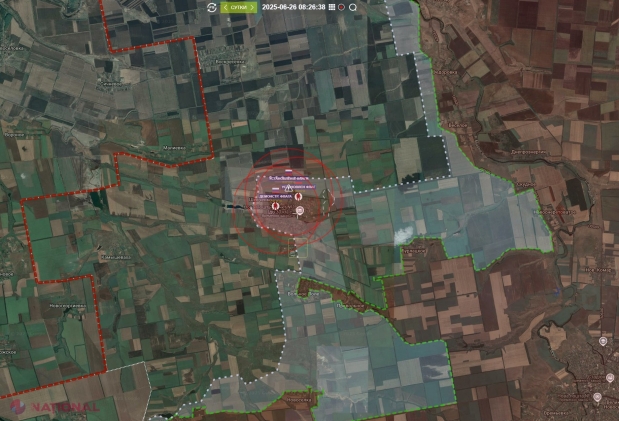Open the grid icon next to the date
Viewport: 619px width, 421px height.
(x=332, y=7)
